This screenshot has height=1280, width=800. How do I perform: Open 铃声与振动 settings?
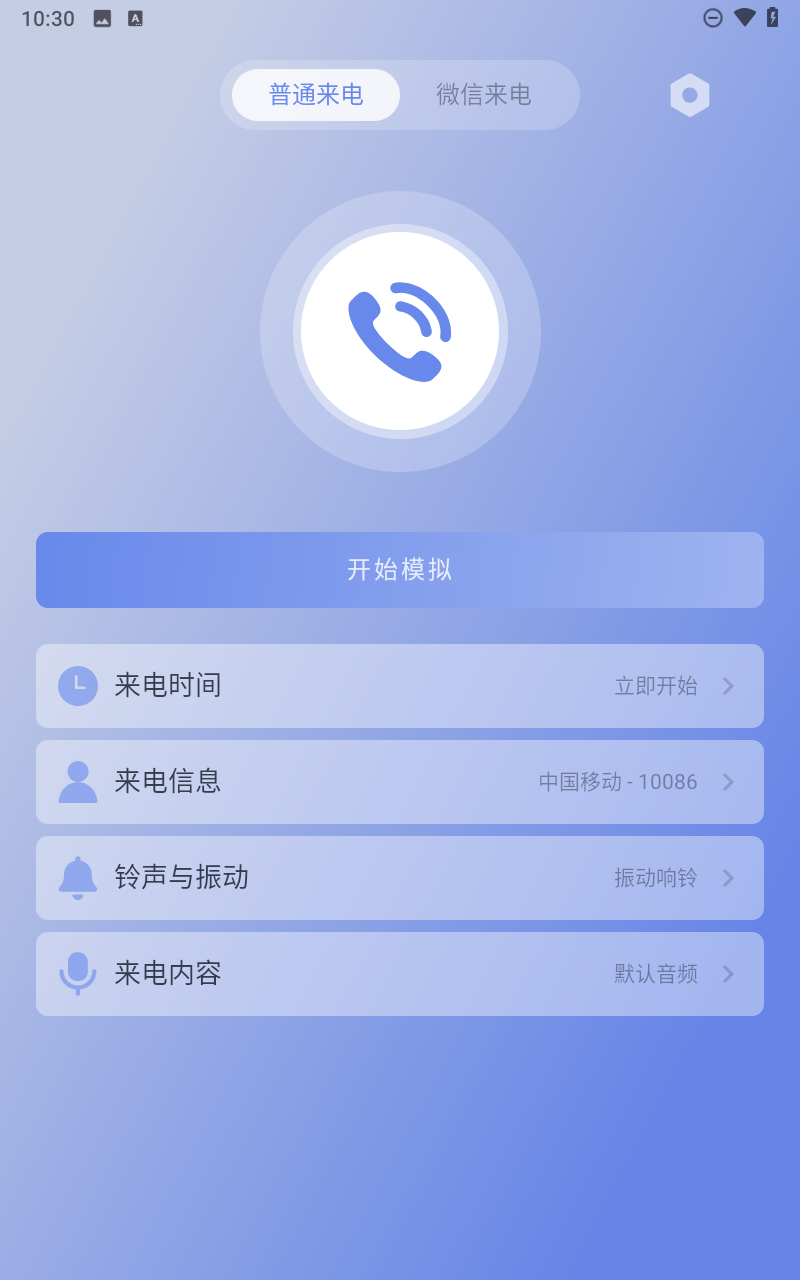tap(400, 878)
